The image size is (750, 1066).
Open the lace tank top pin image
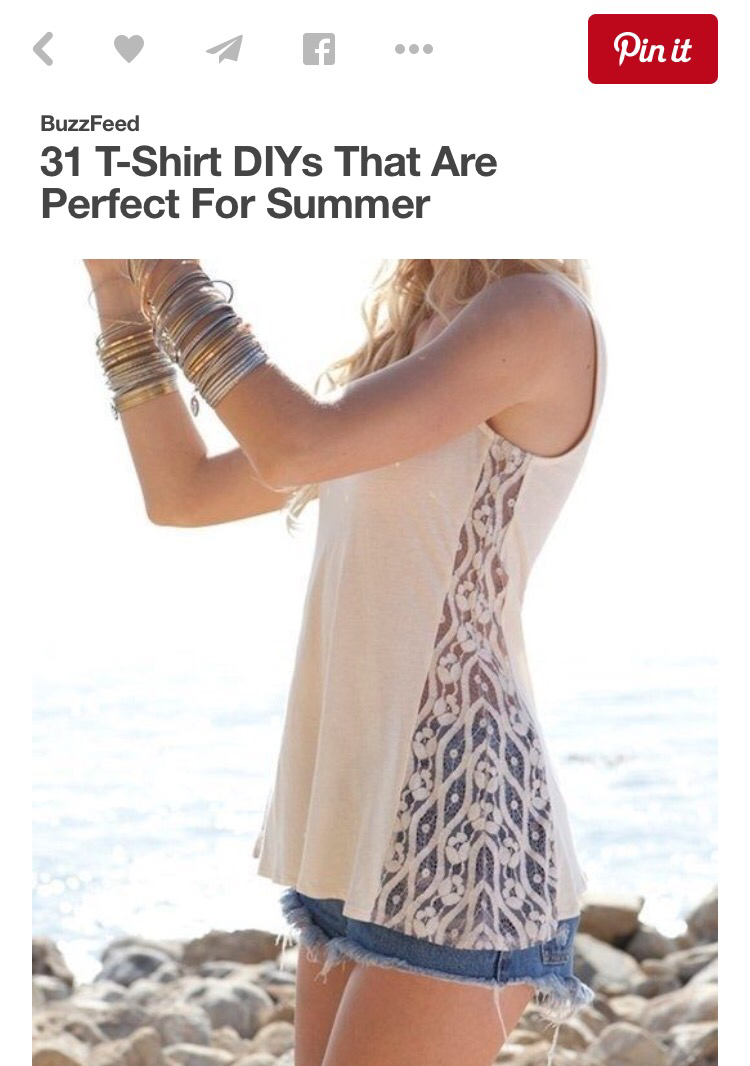click(x=375, y=662)
